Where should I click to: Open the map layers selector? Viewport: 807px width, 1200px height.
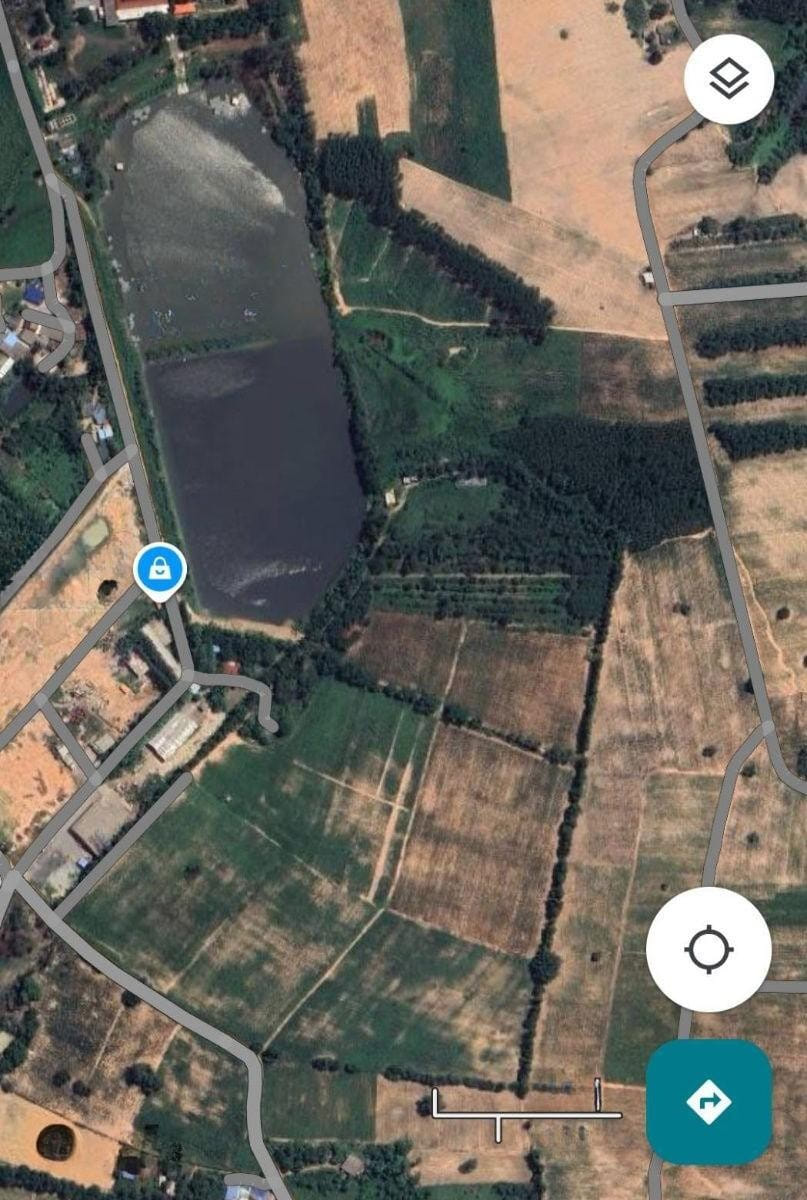point(729,79)
